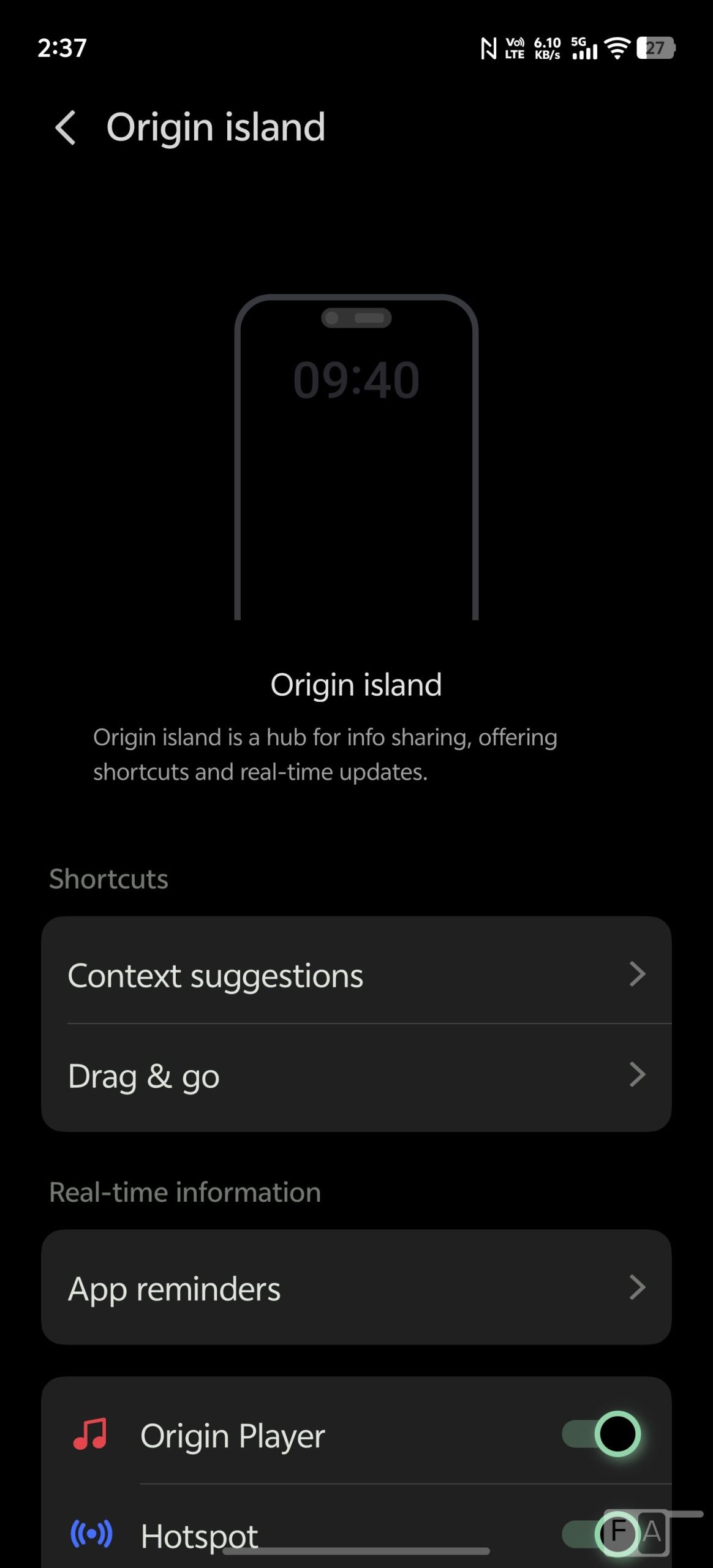713x1568 pixels.
Task: Go back from Origin island settings
Action: coord(66,127)
